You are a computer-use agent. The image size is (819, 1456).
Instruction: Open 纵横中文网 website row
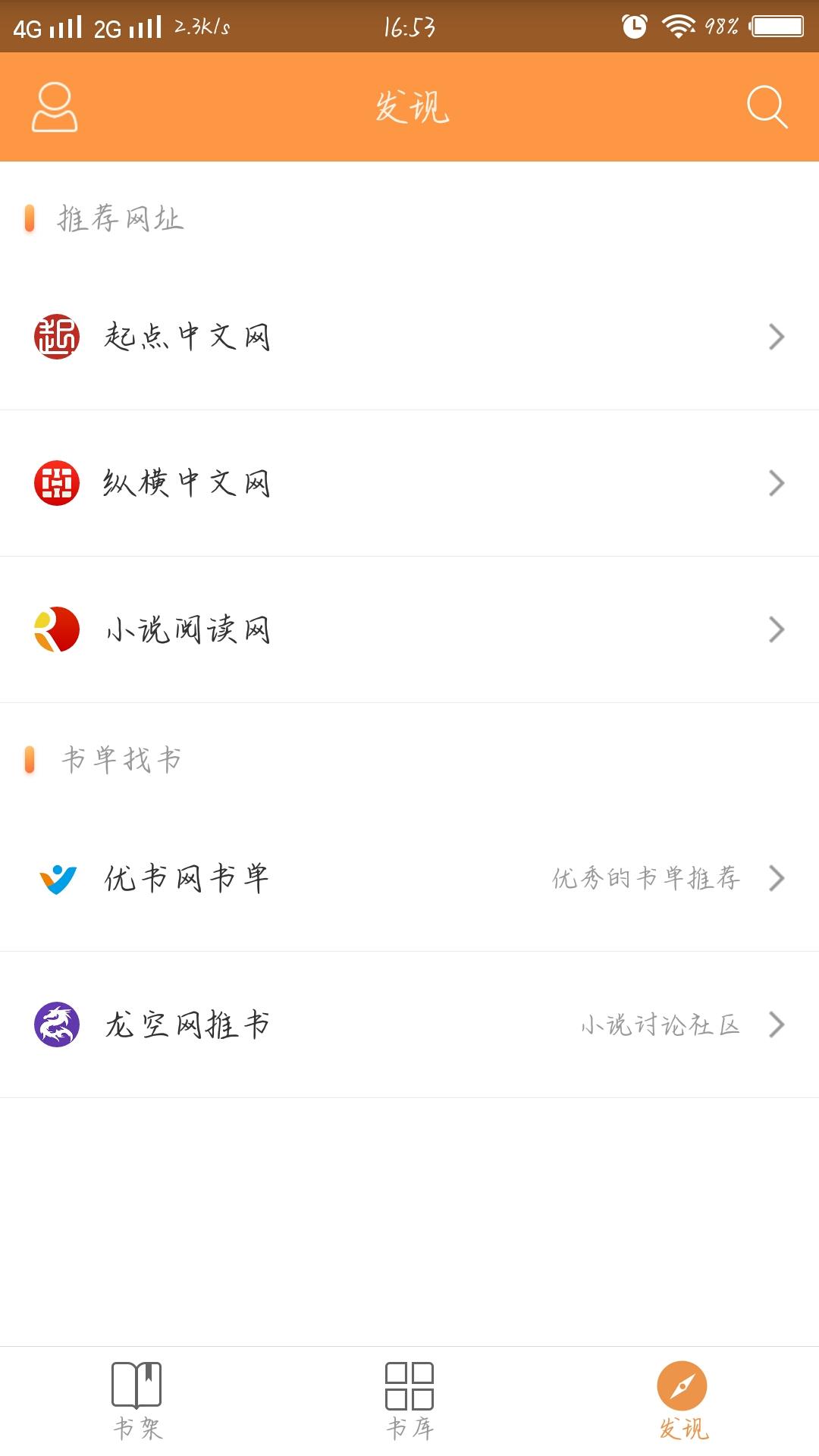click(x=409, y=483)
